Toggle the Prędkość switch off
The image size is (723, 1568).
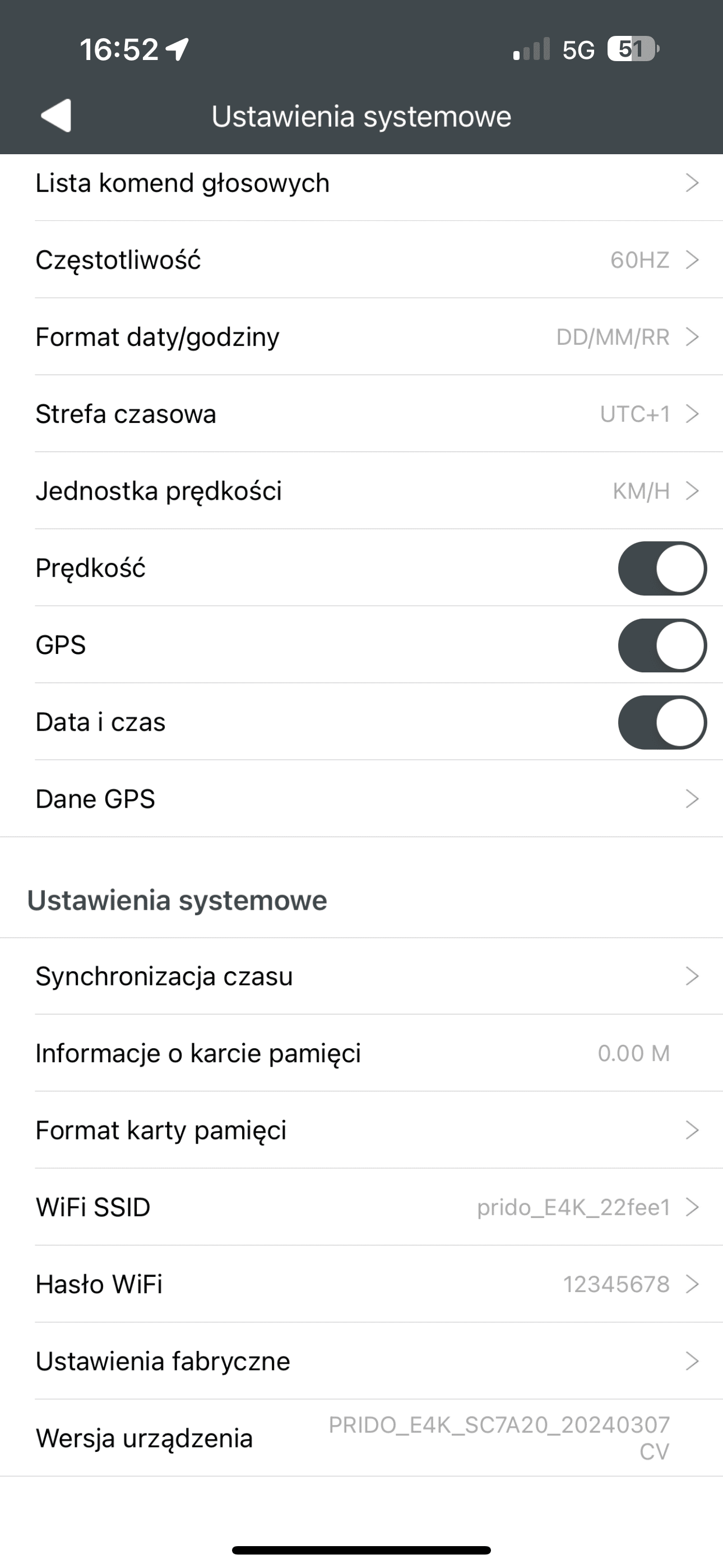tap(661, 568)
